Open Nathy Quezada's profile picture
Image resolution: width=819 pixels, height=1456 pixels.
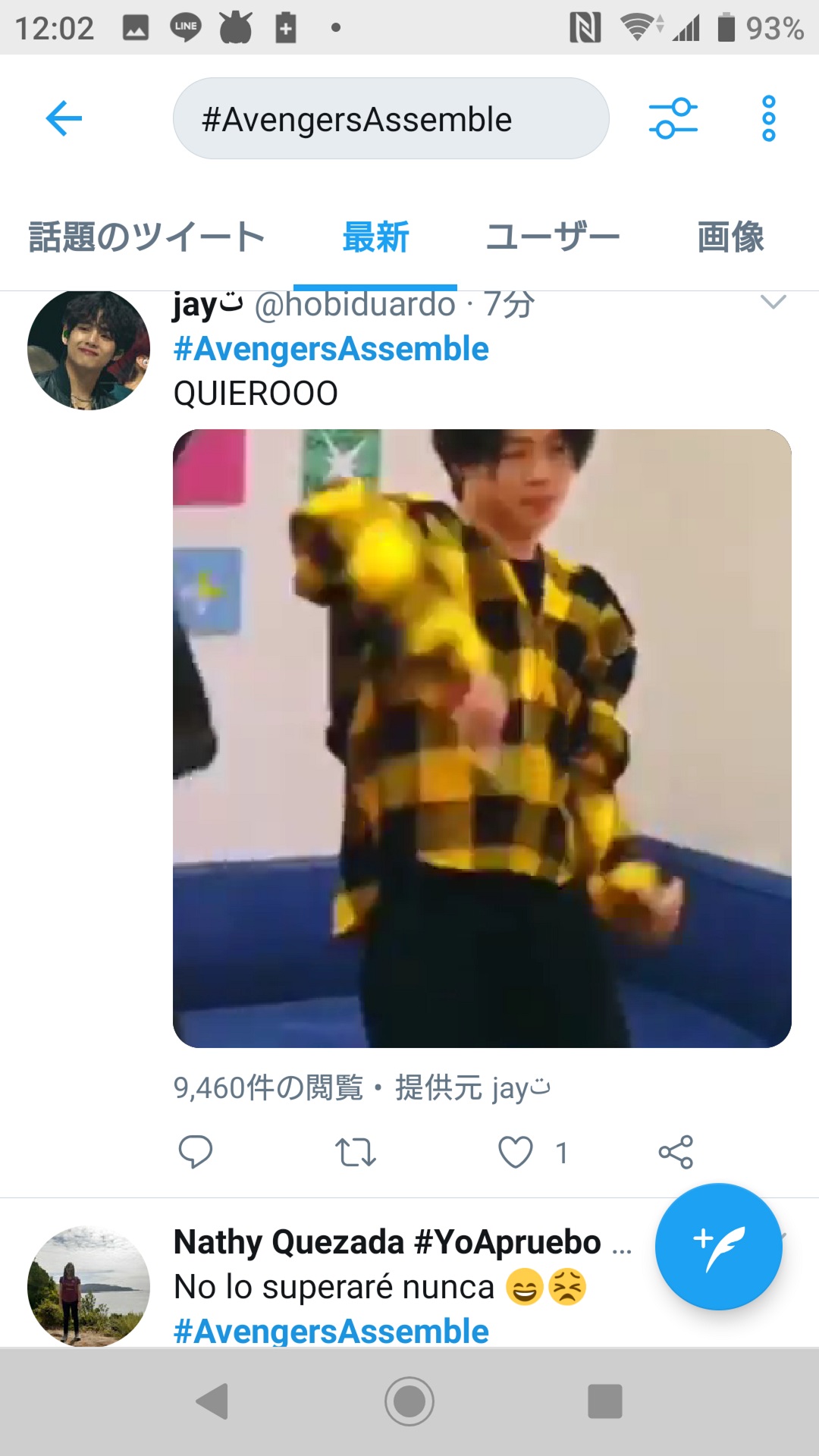pyautogui.click(x=89, y=1287)
